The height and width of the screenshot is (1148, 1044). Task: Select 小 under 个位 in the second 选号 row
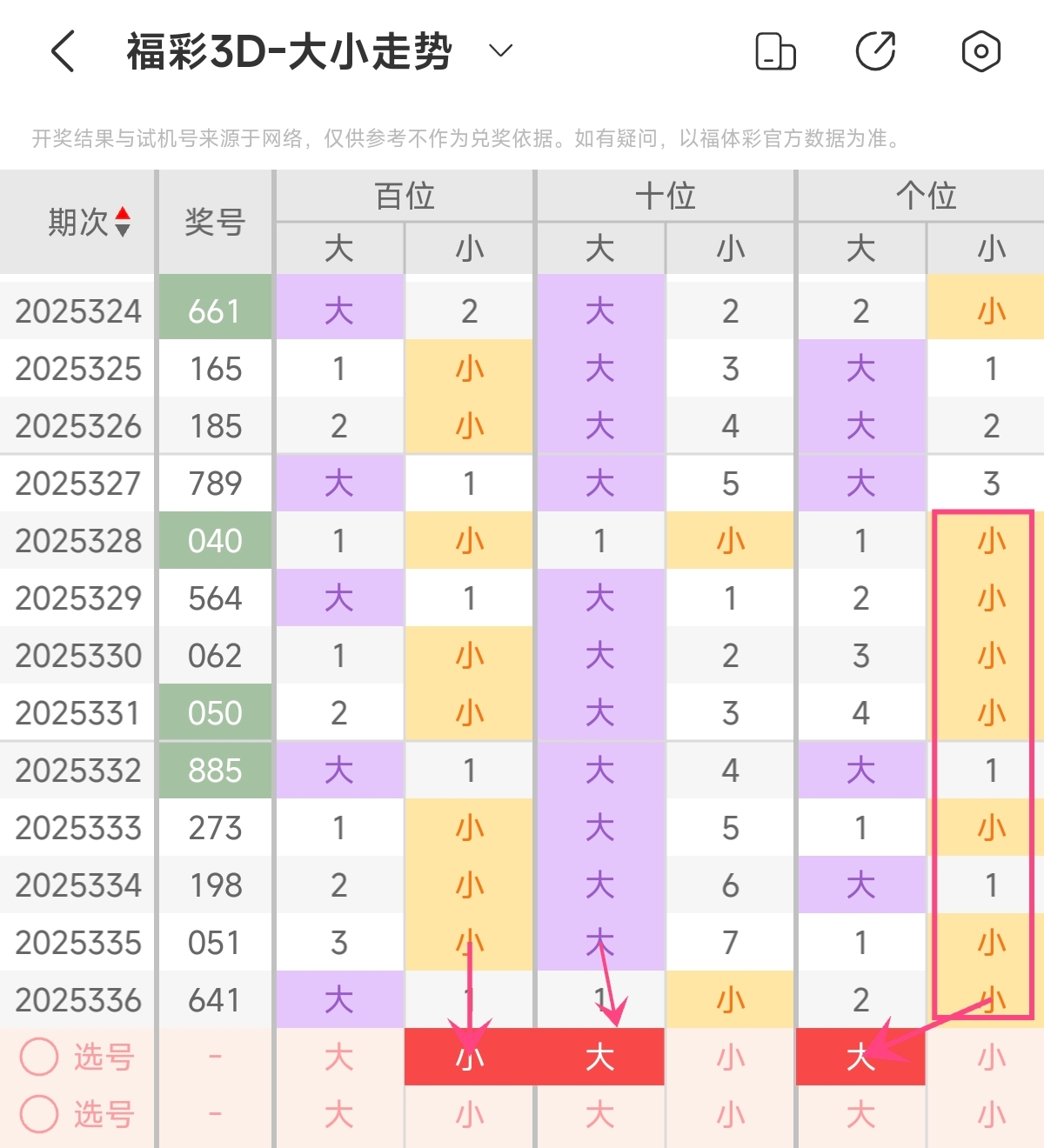(x=991, y=1114)
